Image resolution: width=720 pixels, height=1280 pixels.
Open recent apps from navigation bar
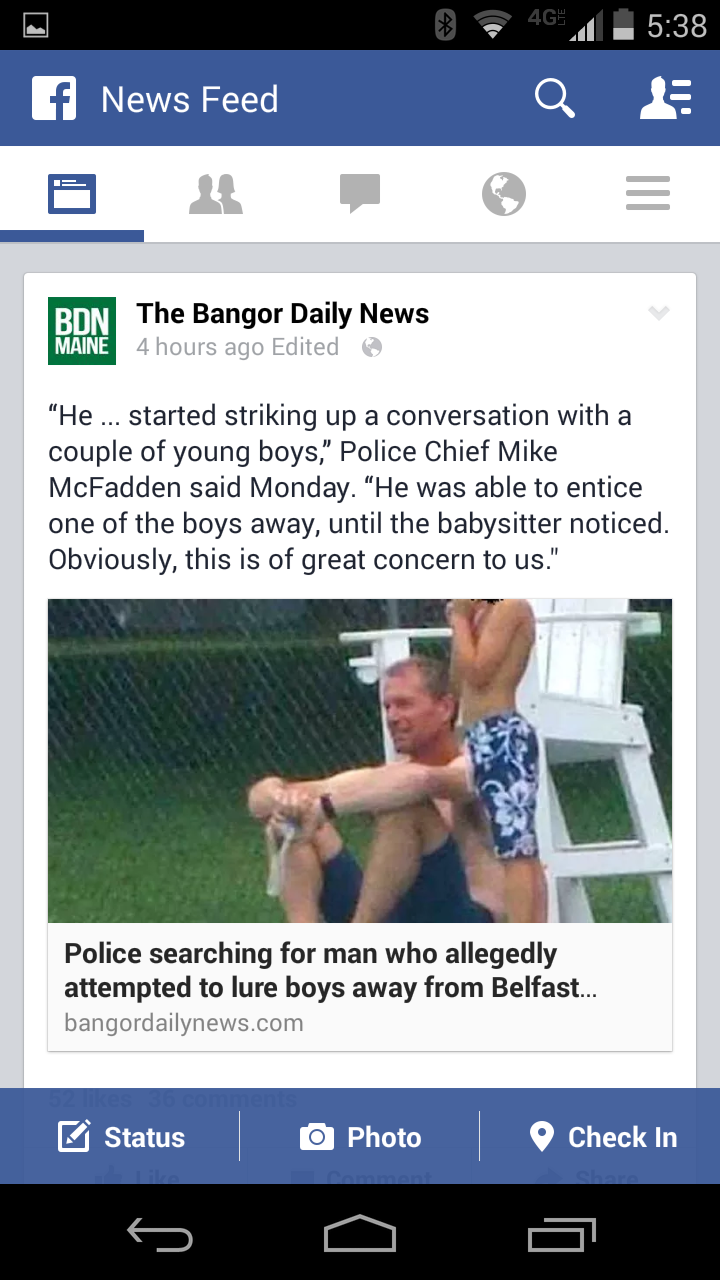pos(562,1235)
